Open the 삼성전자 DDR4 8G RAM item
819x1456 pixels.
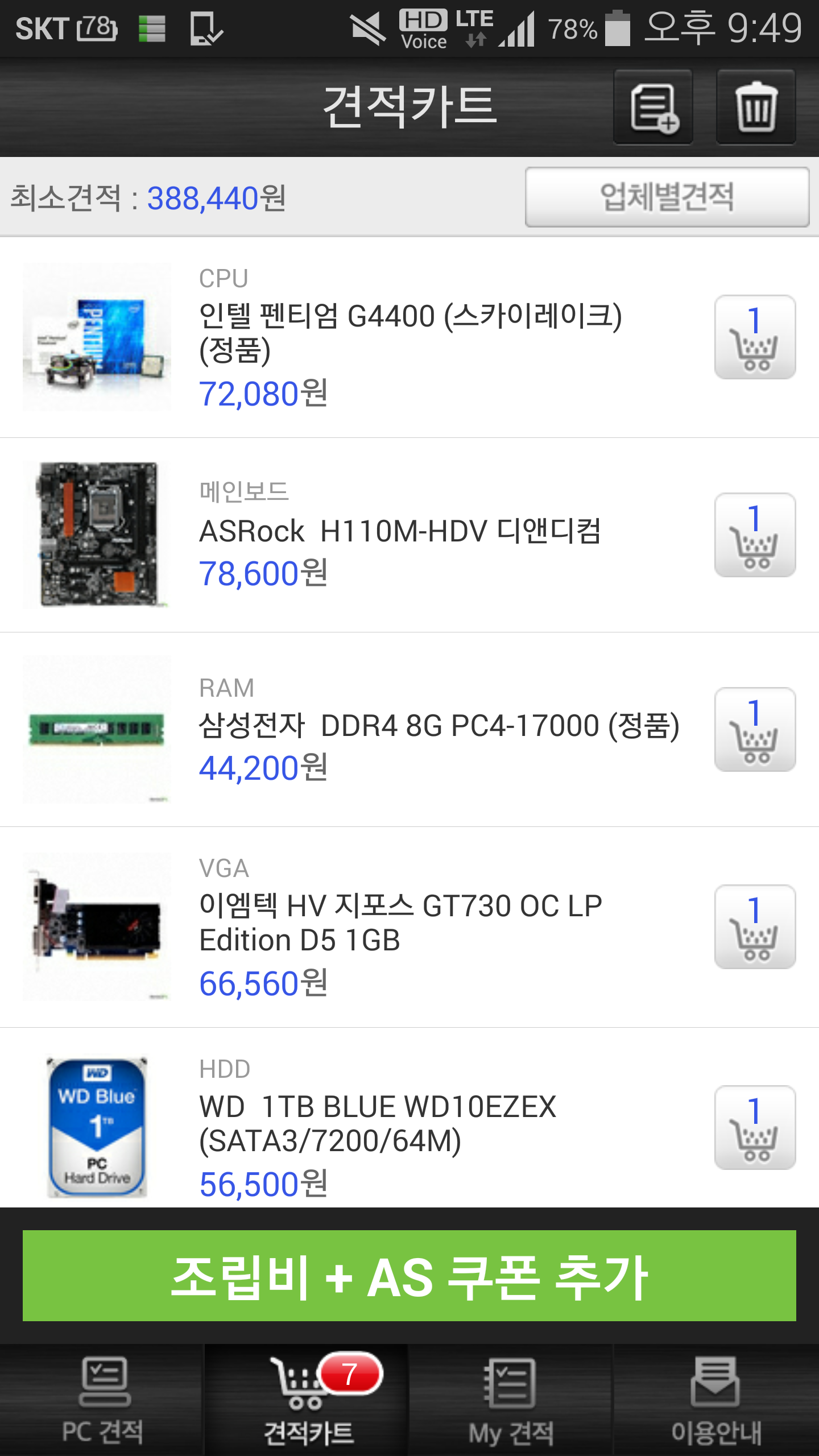(438, 727)
